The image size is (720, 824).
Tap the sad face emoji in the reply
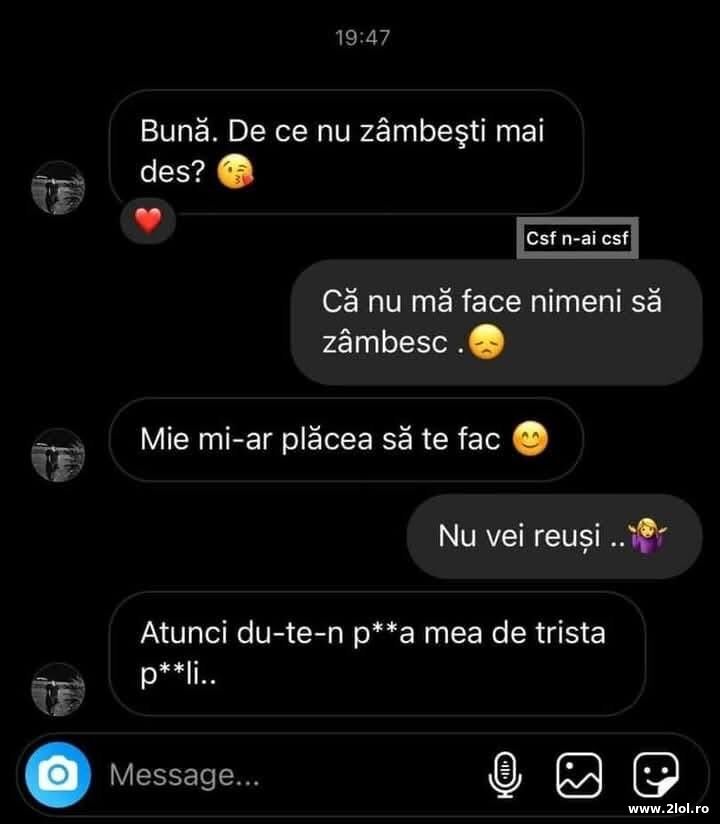coord(484,340)
